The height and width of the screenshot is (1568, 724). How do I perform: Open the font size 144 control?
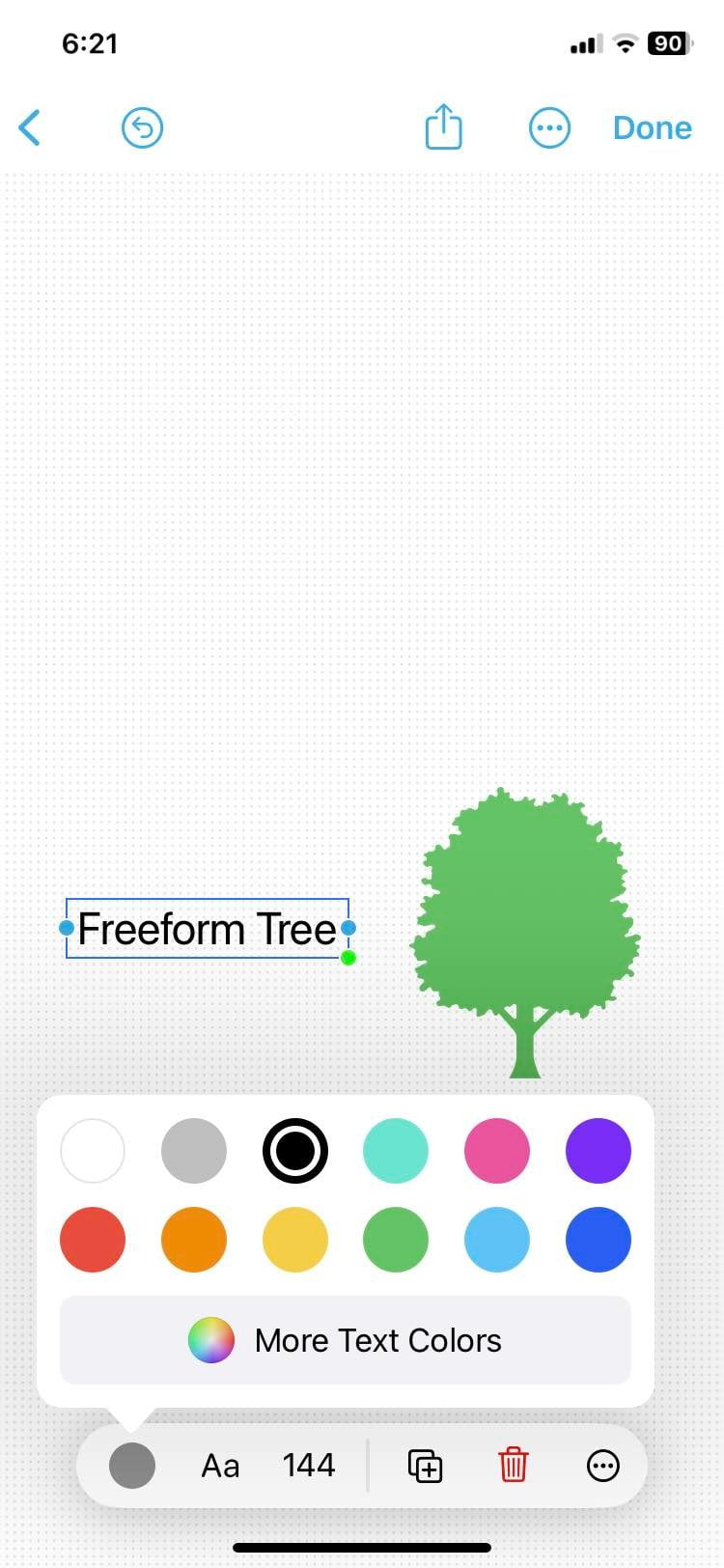point(308,1465)
